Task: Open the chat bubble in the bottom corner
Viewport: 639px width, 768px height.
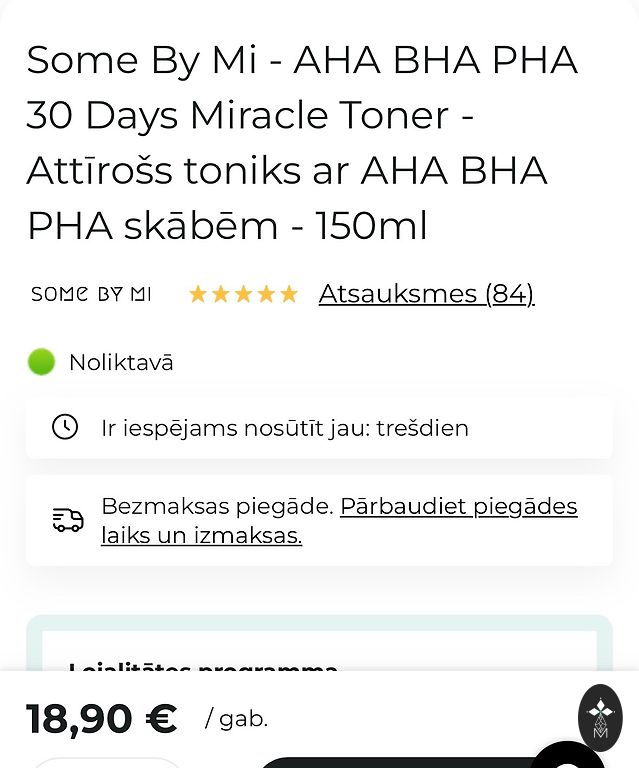Action: (x=568, y=759)
